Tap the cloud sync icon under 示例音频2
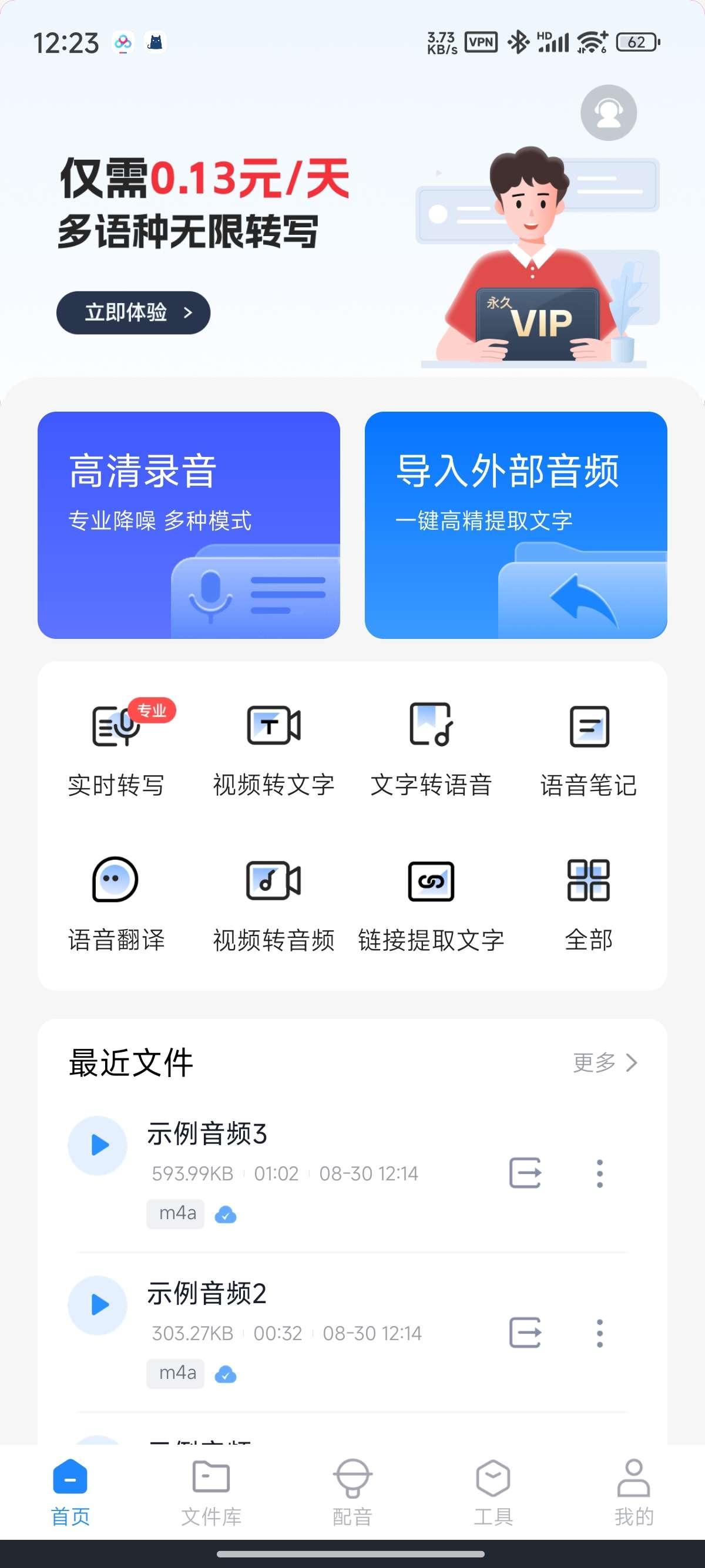The image size is (705, 1568). pos(226,1372)
